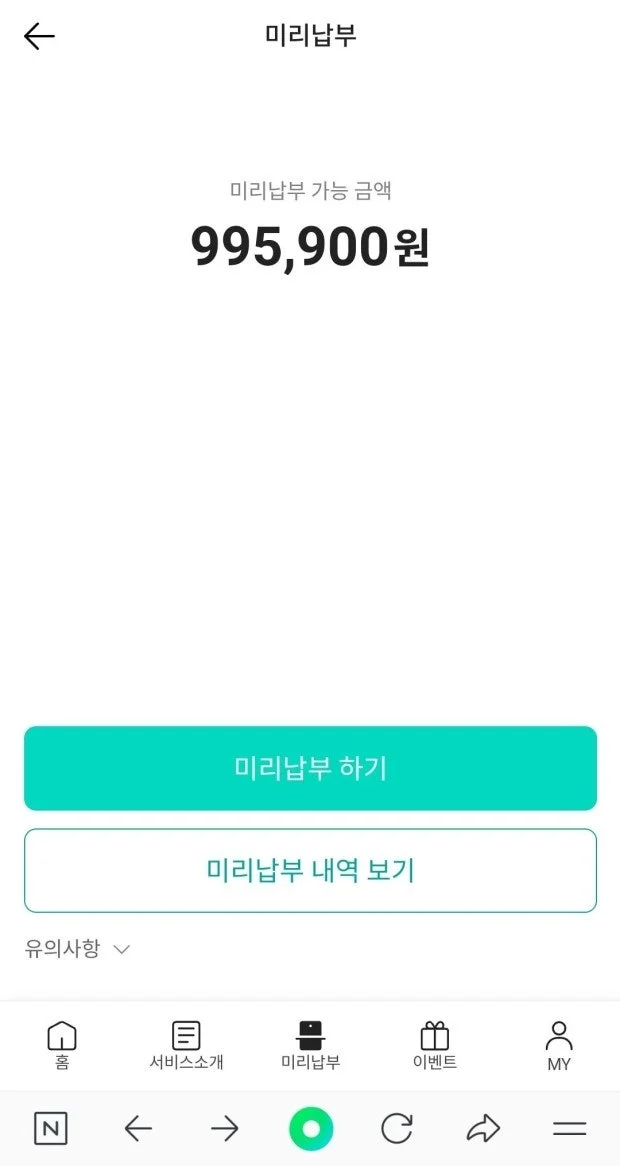Viewport: 620px width, 1166px height.
Task: Open the MY profile tab
Action: click(x=559, y=1046)
